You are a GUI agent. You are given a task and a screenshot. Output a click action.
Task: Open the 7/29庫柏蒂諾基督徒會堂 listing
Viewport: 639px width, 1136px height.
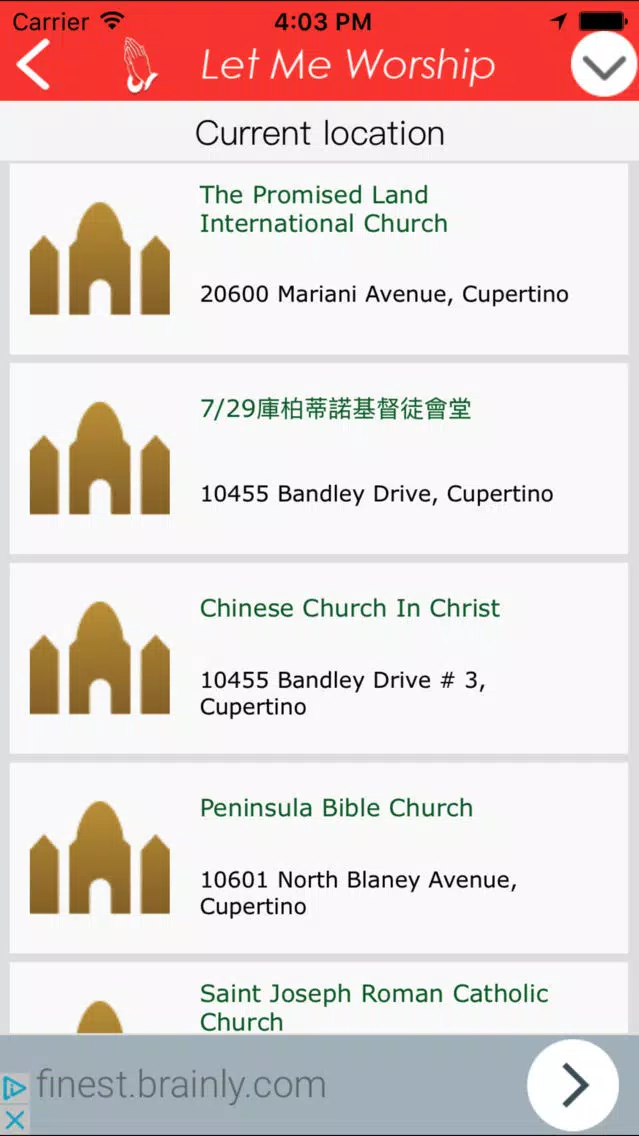tap(319, 459)
